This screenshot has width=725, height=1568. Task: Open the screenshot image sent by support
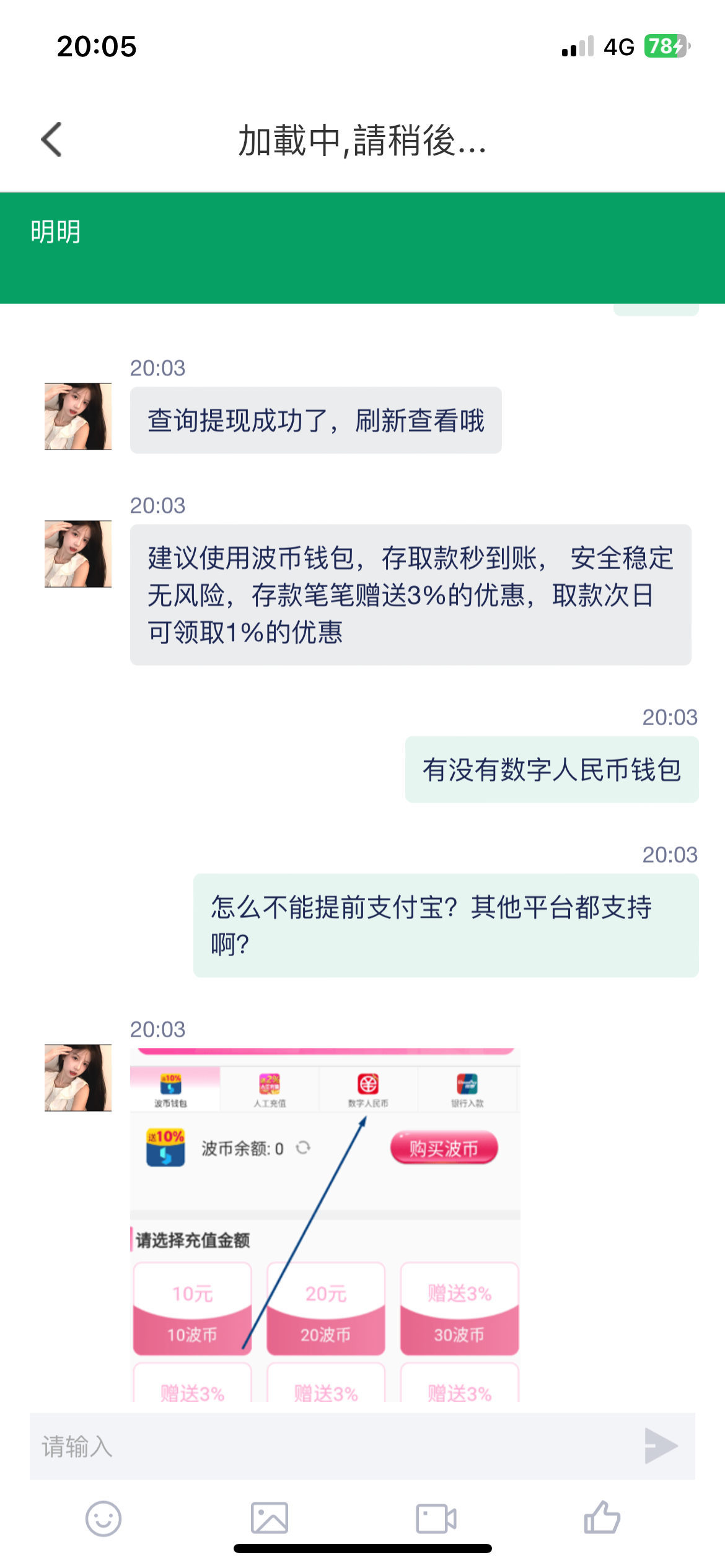(325, 1224)
